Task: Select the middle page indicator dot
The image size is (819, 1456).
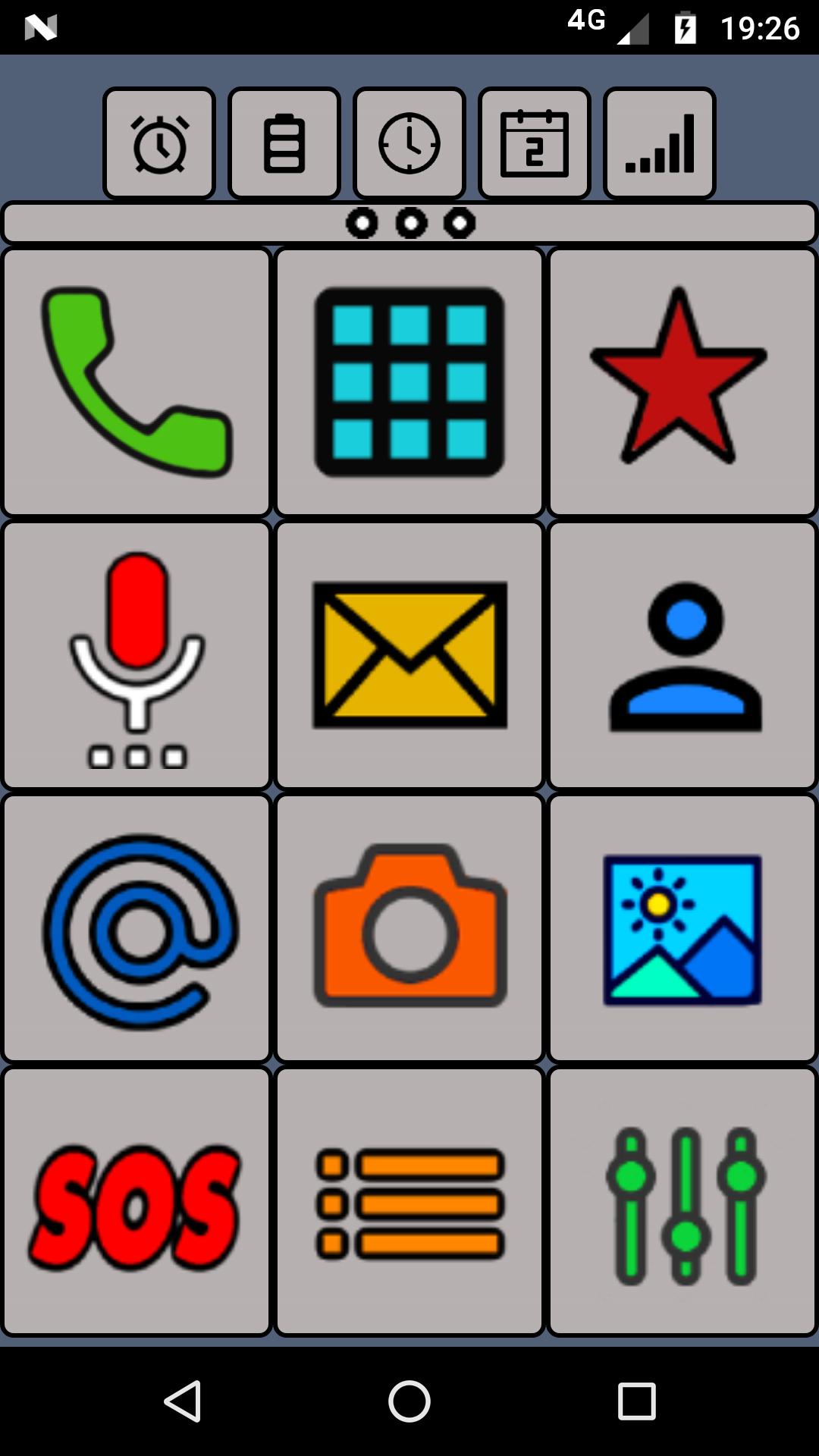Action: (409, 222)
